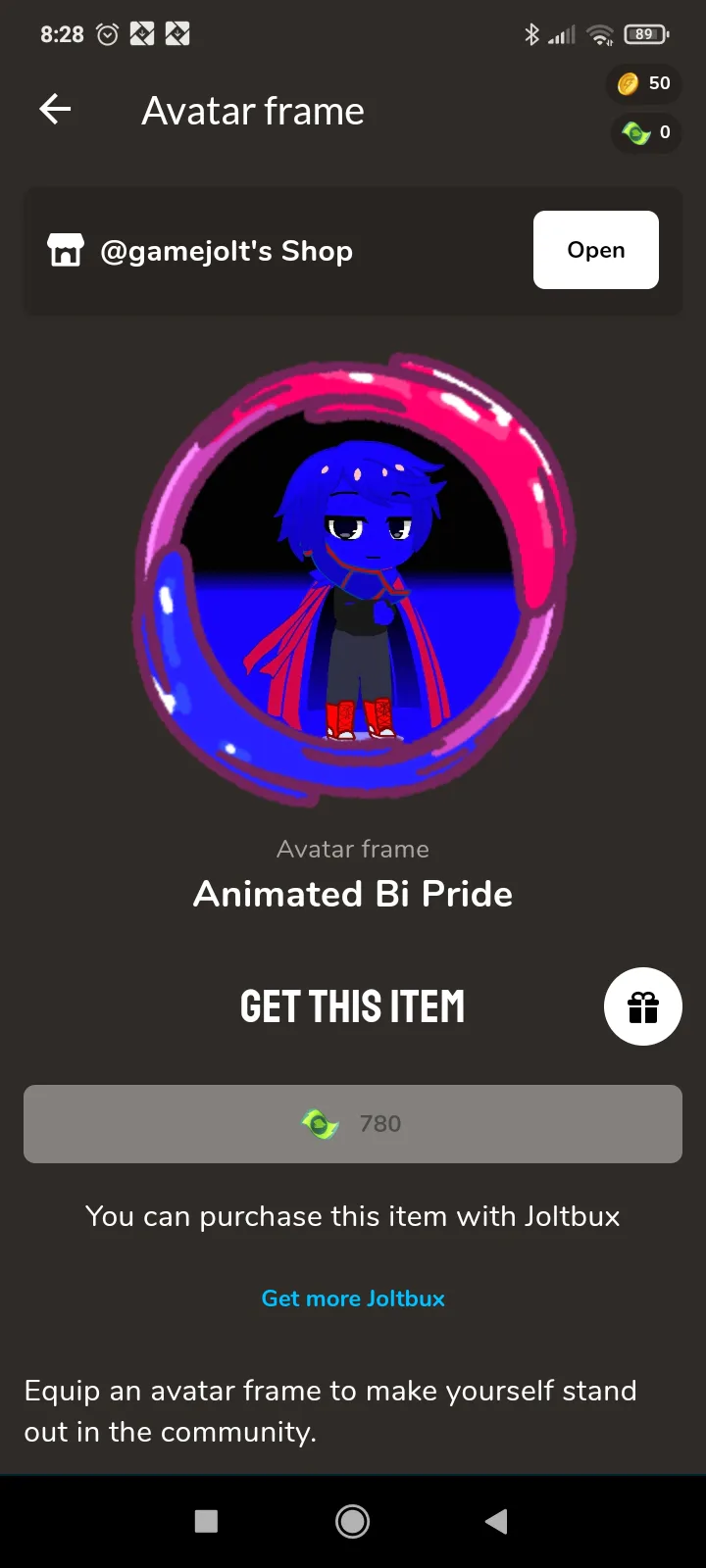Tap the system home button
This screenshot has width=706, height=1568.
pos(353,1521)
